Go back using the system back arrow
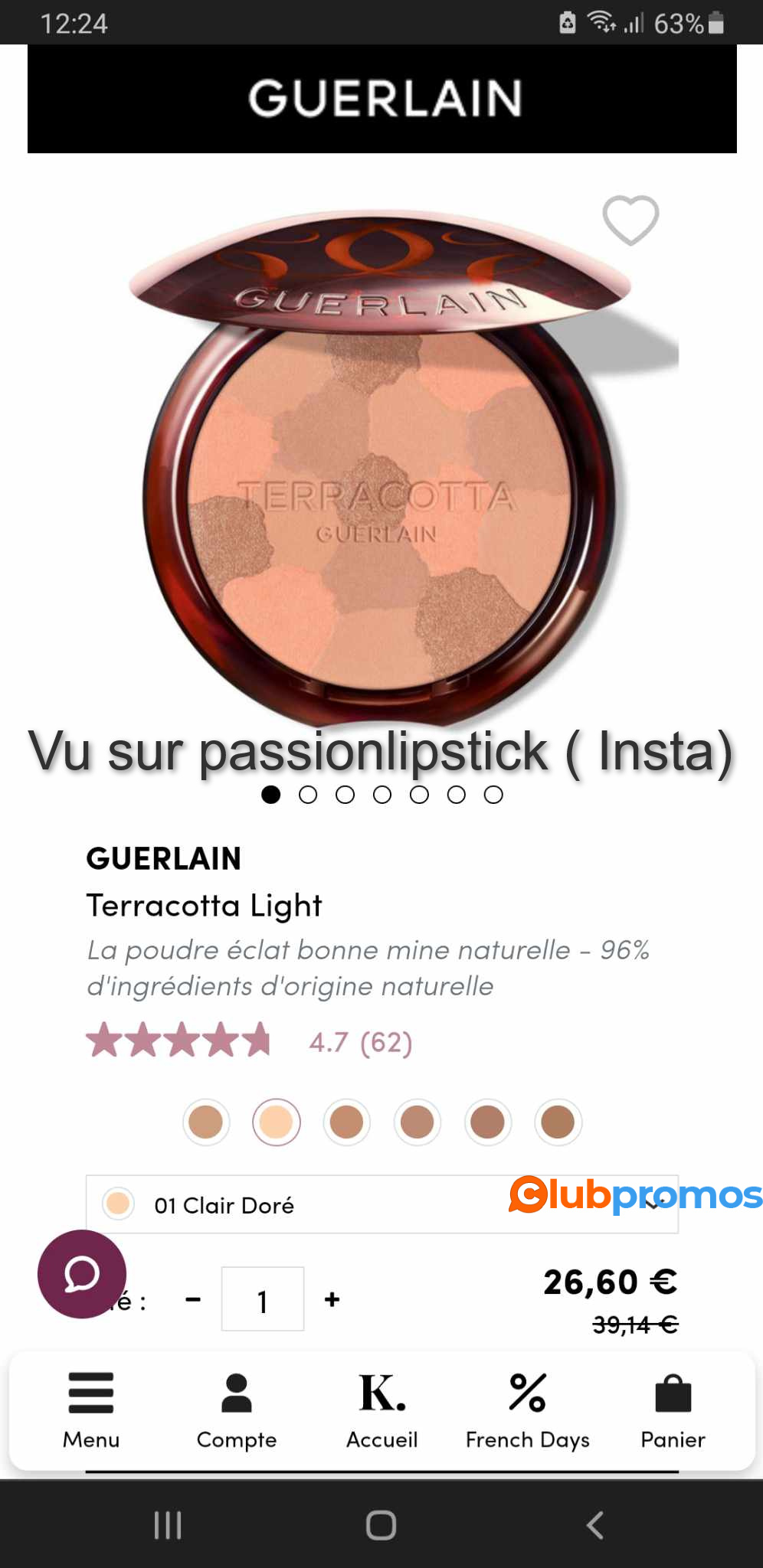This screenshot has height=1568, width=763. pyautogui.click(x=594, y=1525)
